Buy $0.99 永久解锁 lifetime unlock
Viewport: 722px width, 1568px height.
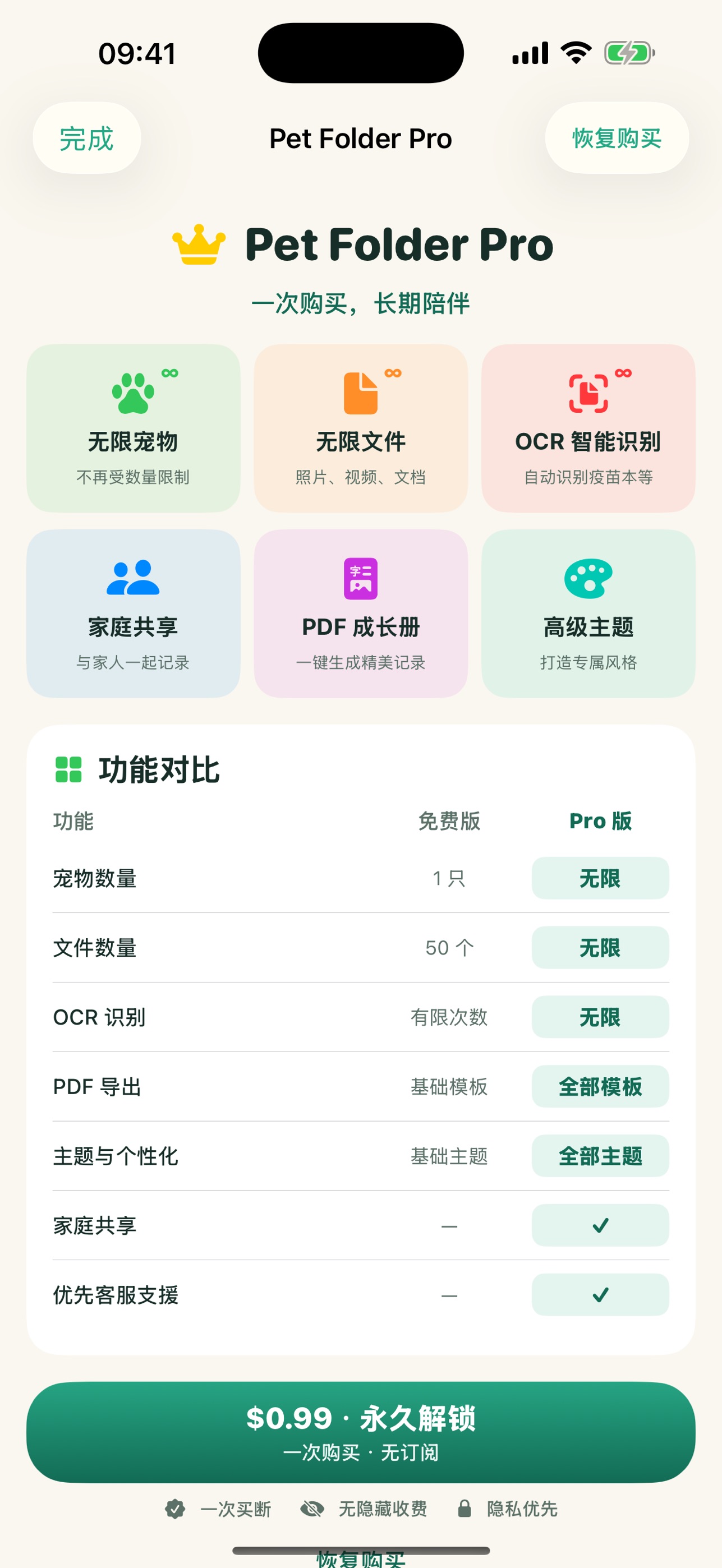pyautogui.click(x=360, y=1432)
